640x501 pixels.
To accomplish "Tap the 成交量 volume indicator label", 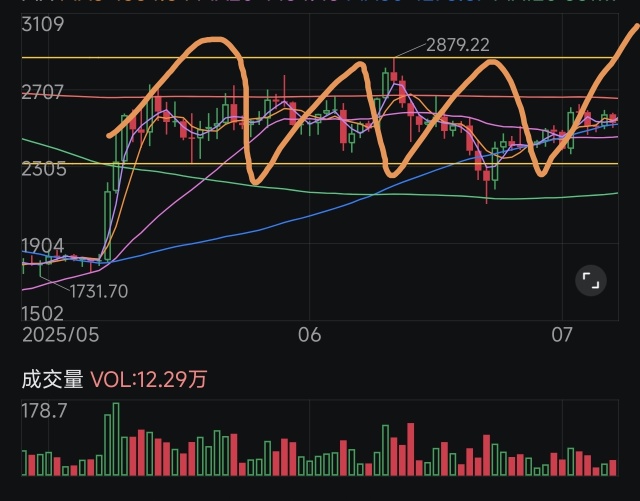I will 52,379.
